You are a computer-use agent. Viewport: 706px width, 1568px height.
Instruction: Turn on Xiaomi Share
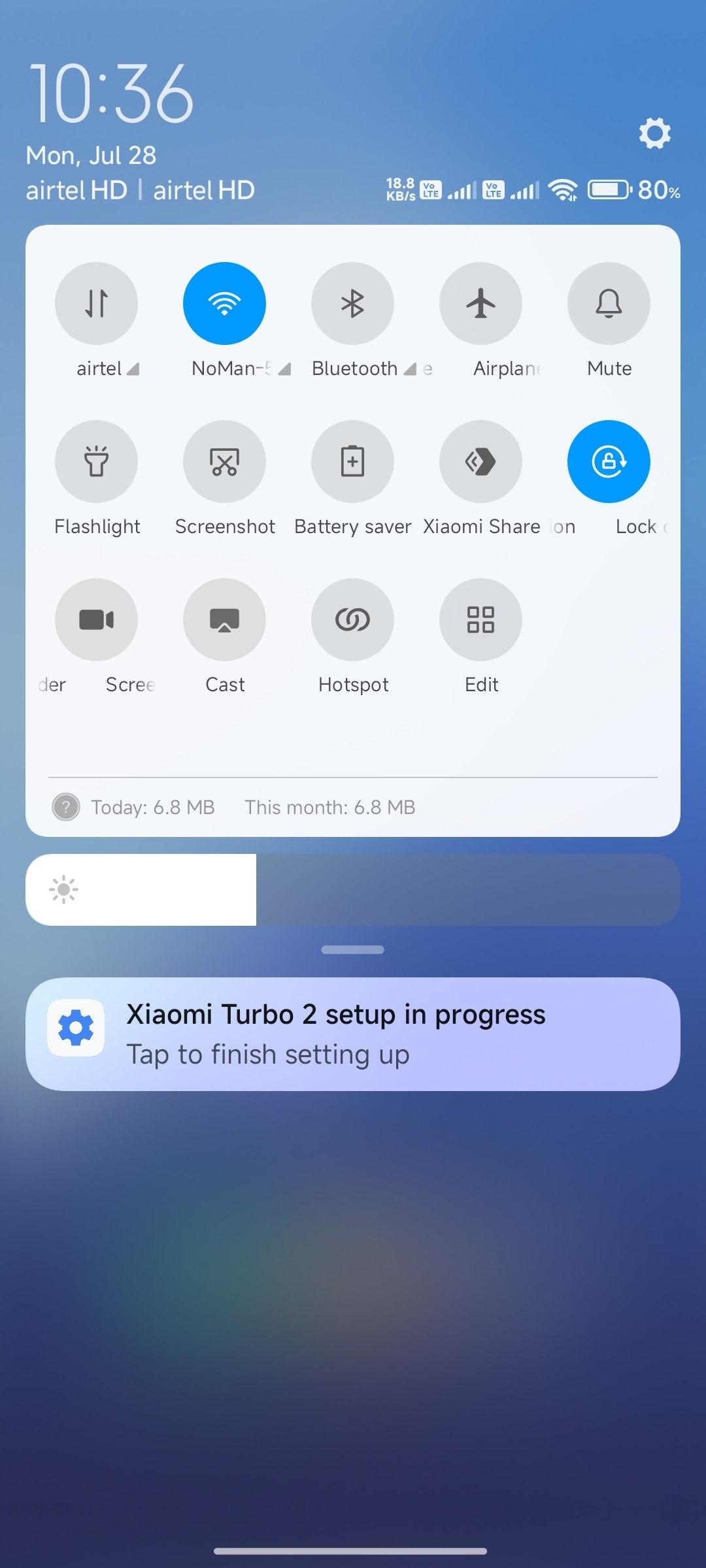pos(480,461)
